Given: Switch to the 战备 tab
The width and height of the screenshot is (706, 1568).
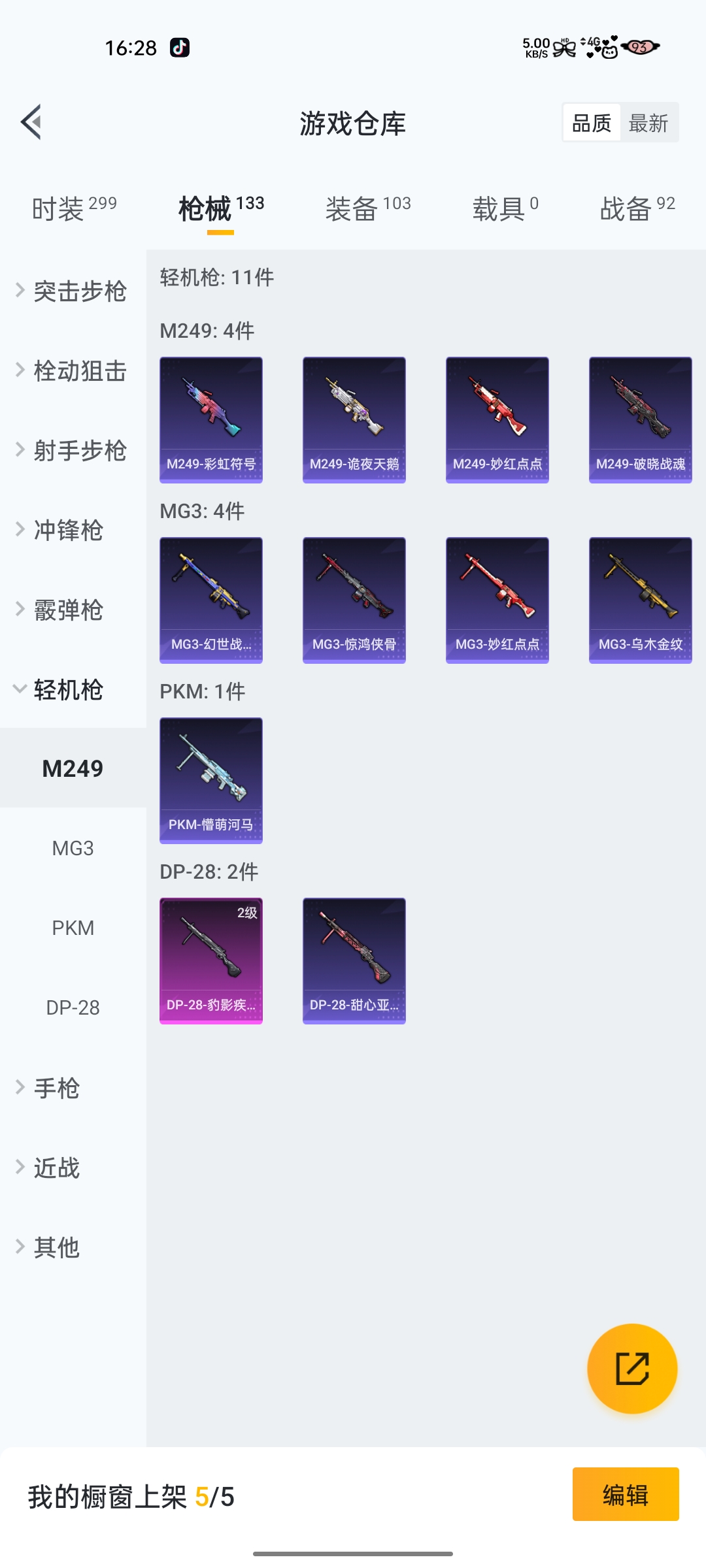Looking at the screenshot, I should click(637, 209).
